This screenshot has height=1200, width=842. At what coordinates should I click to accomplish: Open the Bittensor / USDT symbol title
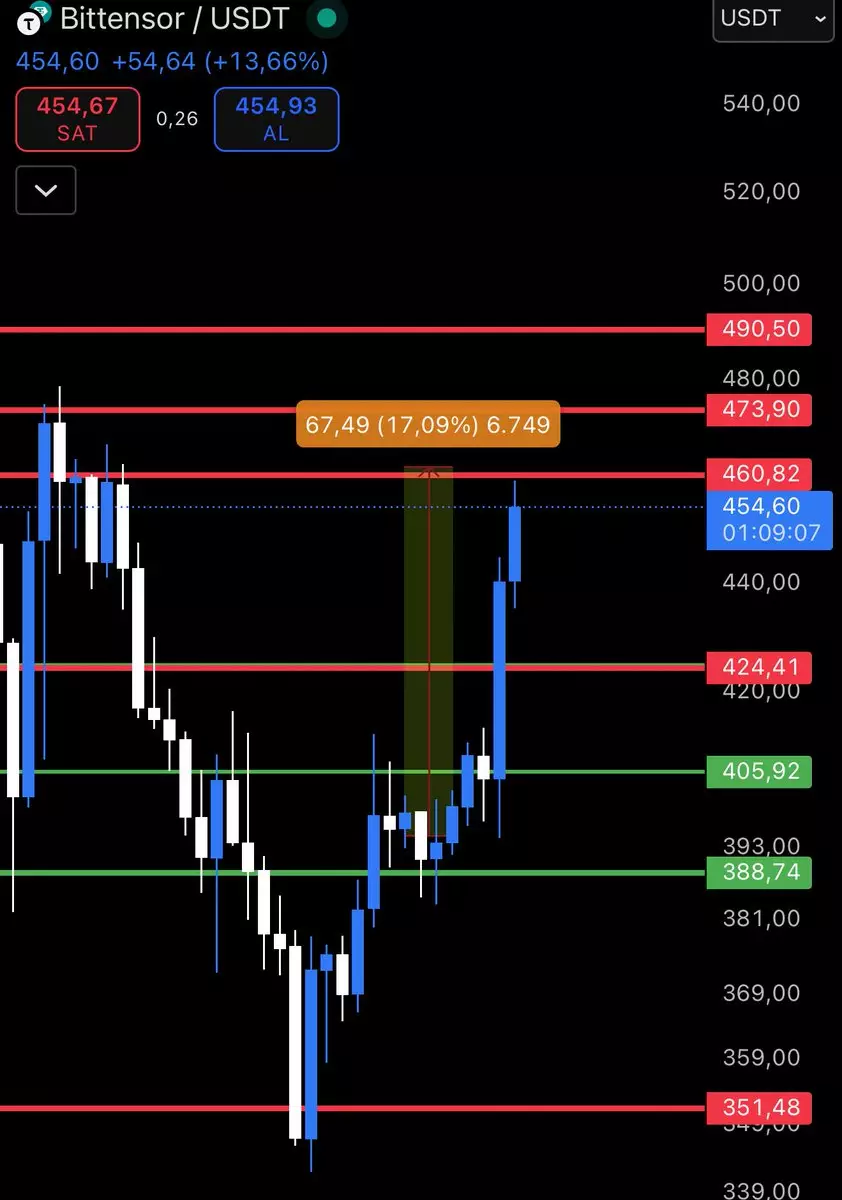(174, 18)
